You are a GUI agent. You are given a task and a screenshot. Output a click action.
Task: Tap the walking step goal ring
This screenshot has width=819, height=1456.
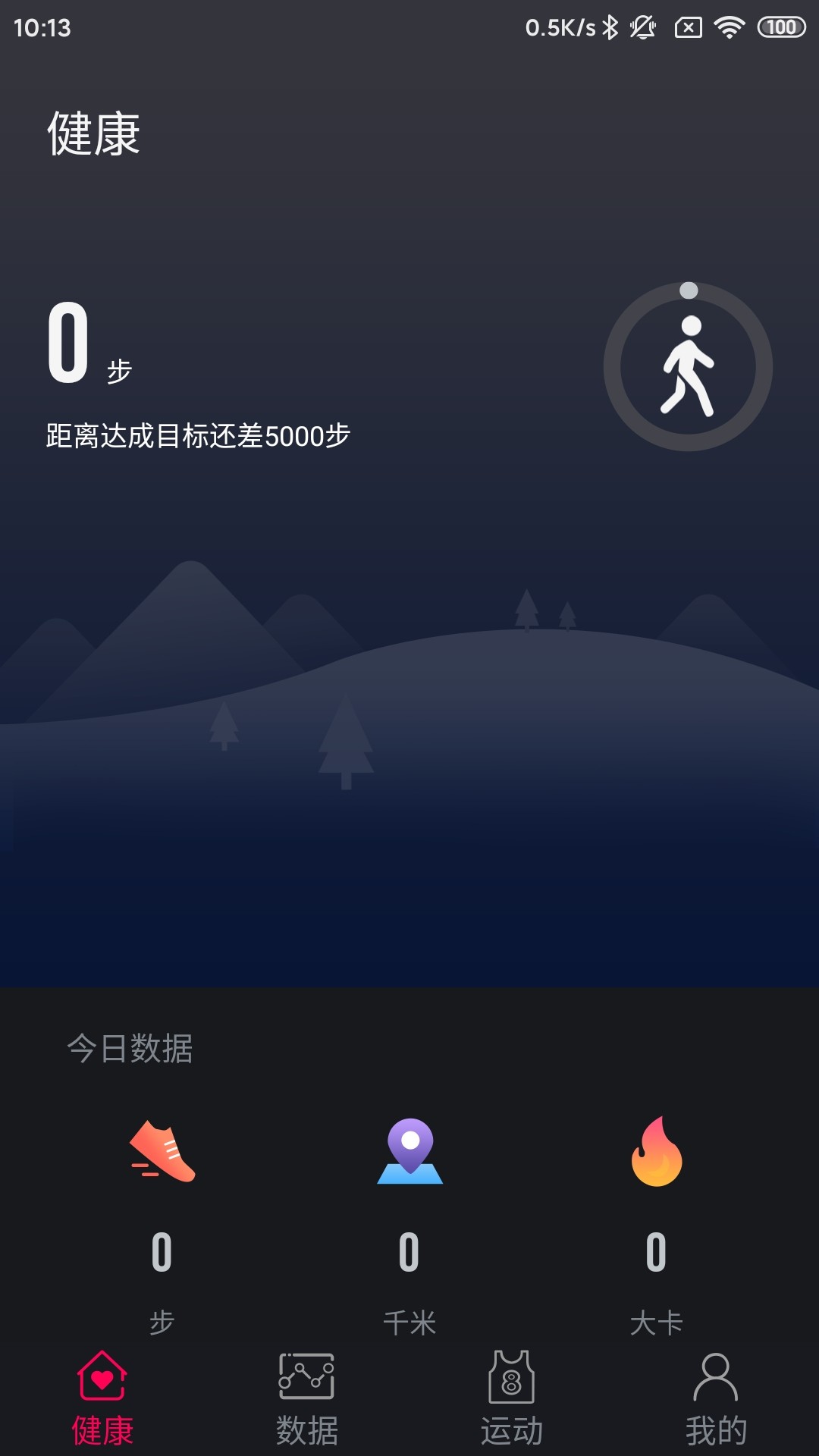(x=688, y=367)
